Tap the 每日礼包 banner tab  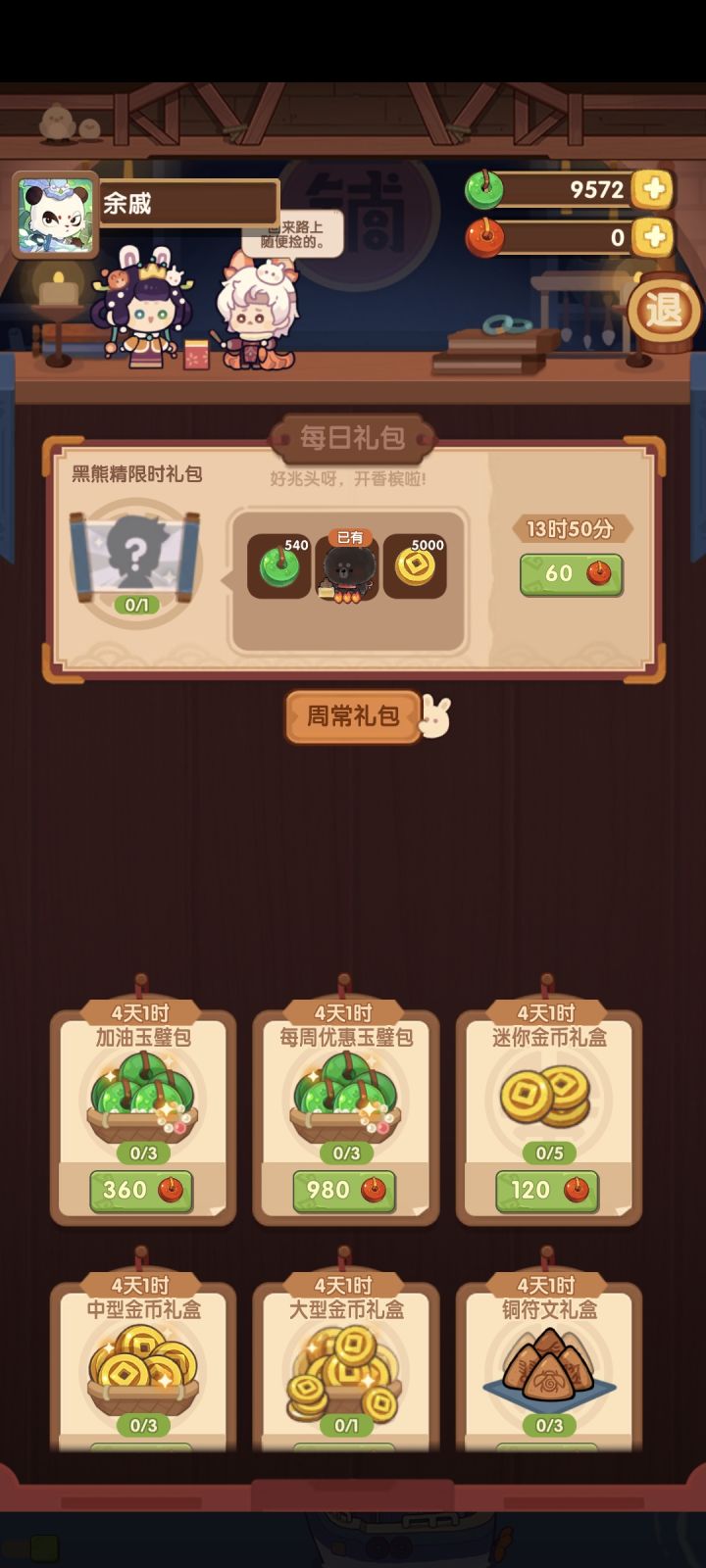355,435
